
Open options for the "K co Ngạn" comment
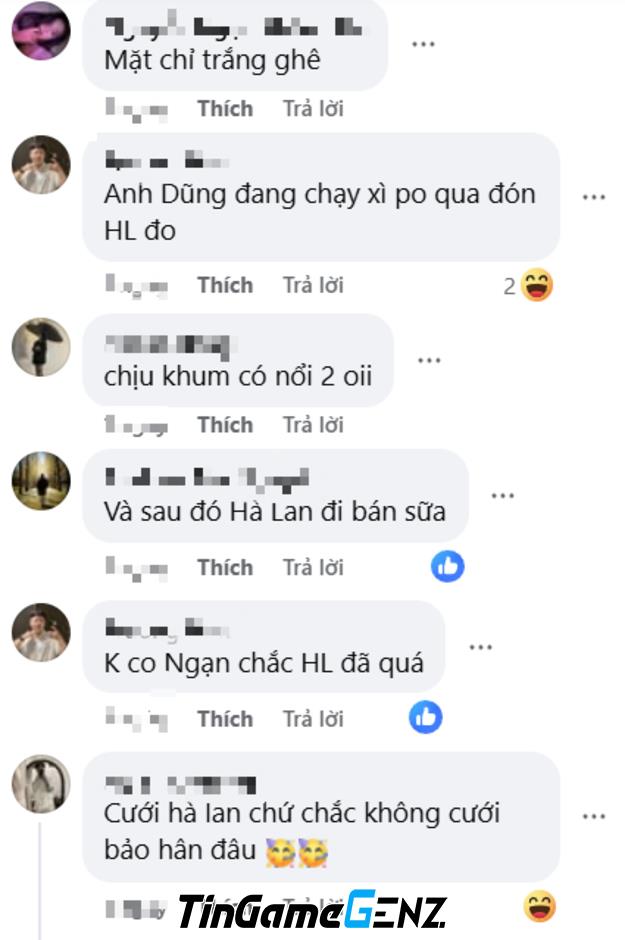[x=481, y=647]
